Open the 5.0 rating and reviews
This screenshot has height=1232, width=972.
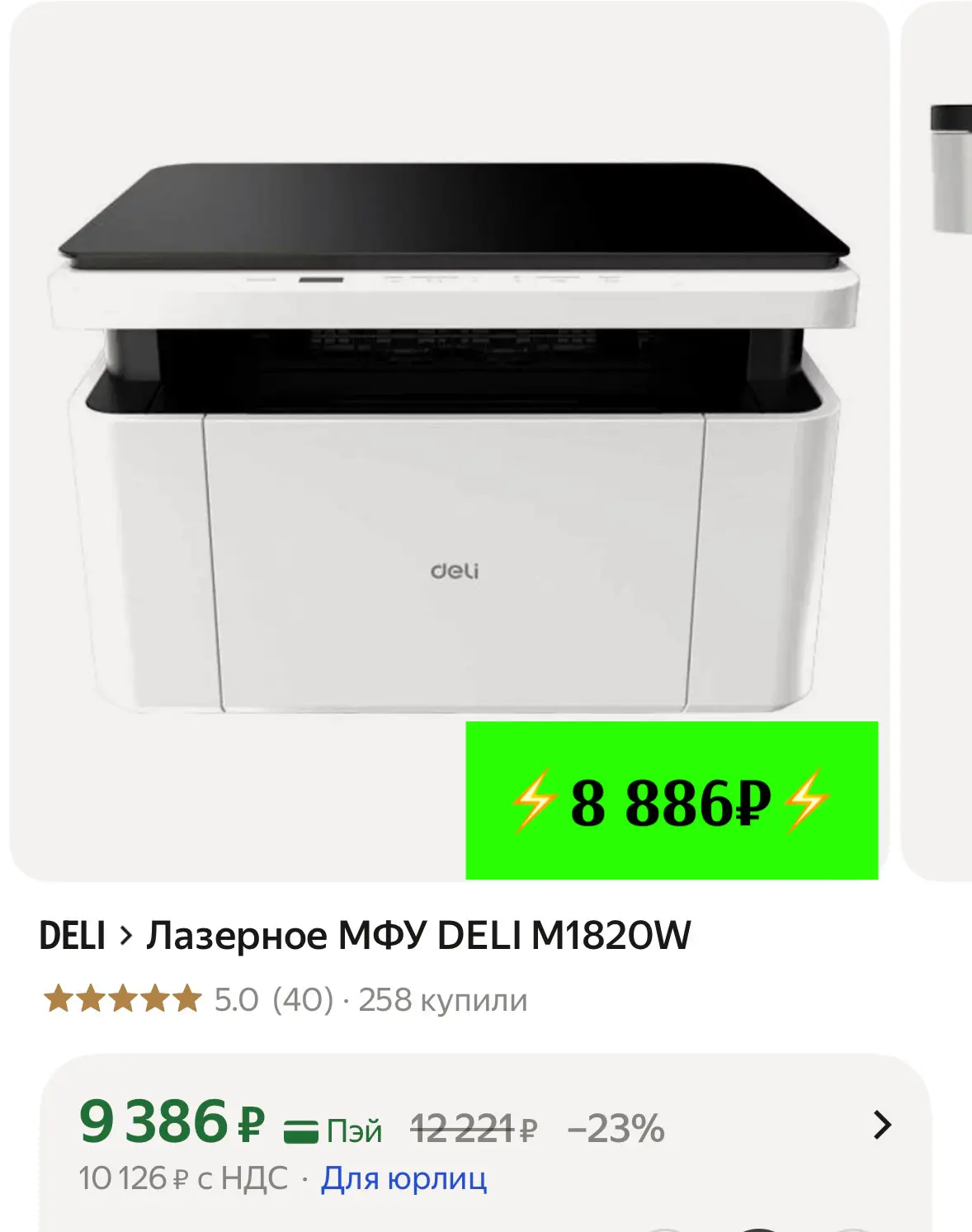coord(189,999)
